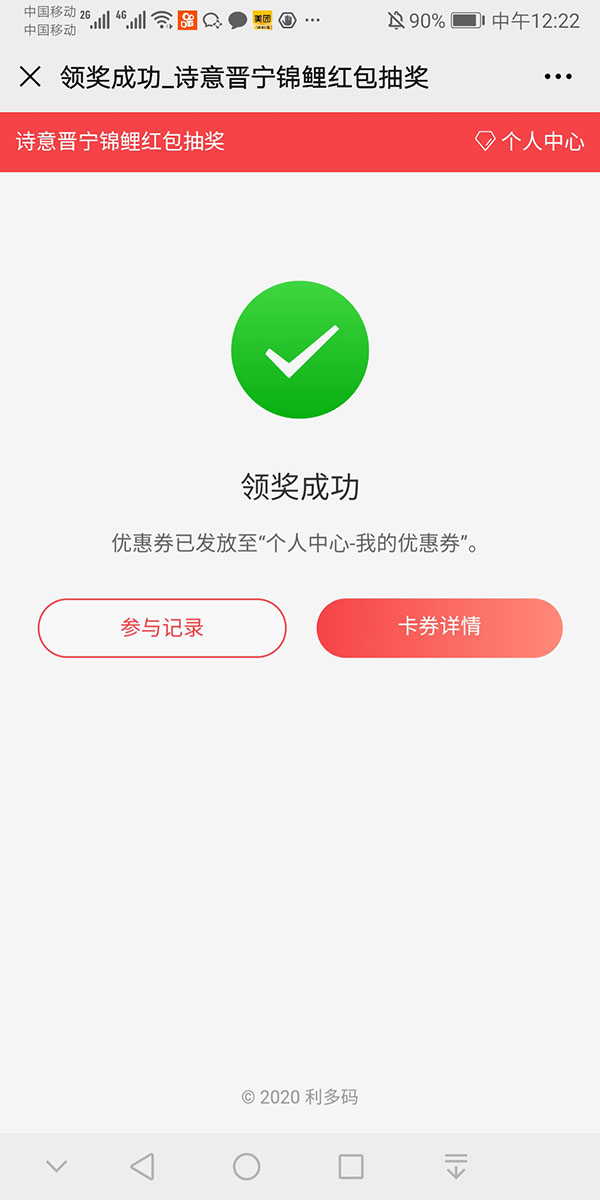The image size is (600, 1200).
Task: Pull down the notification panel icon
Action: pos(456,1166)
